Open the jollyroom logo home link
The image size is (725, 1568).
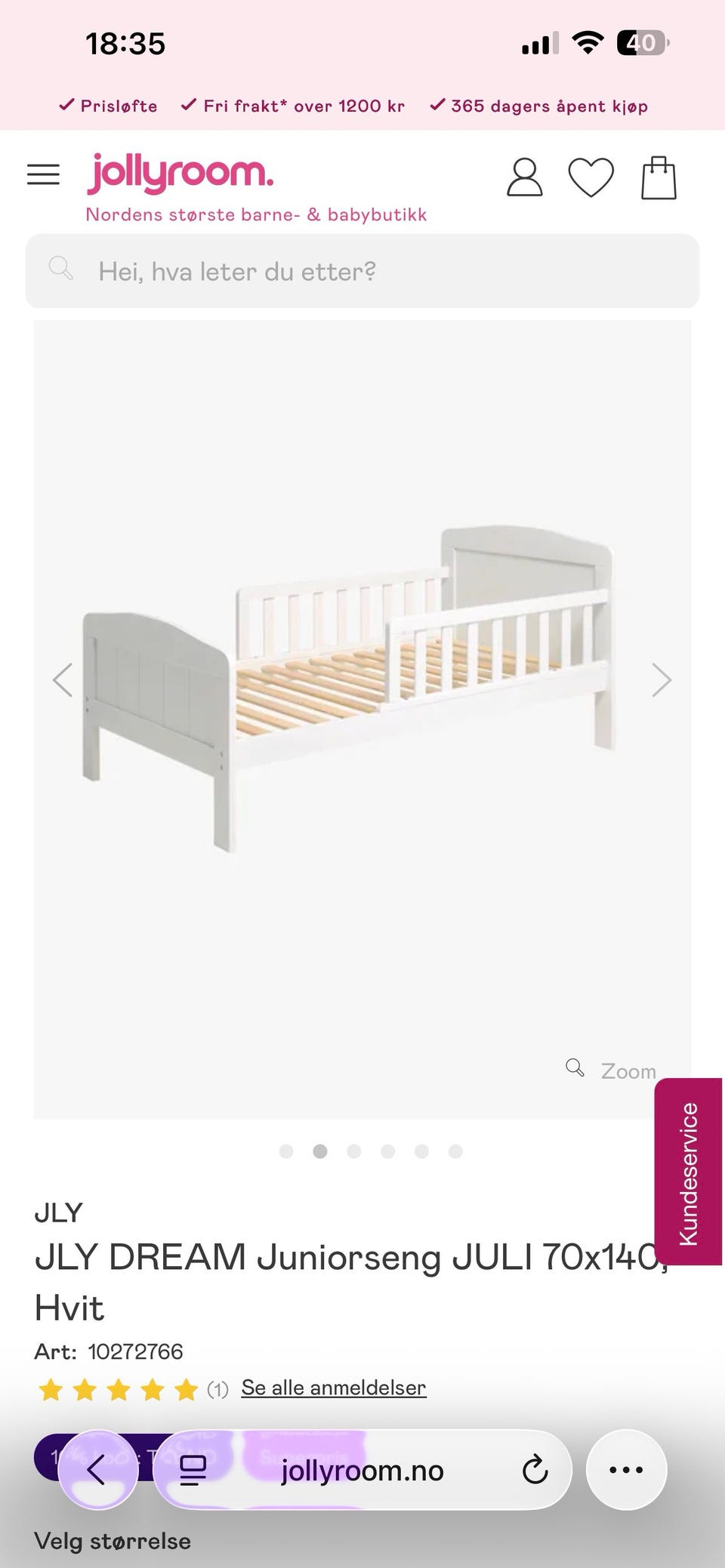tap(181, 174)
